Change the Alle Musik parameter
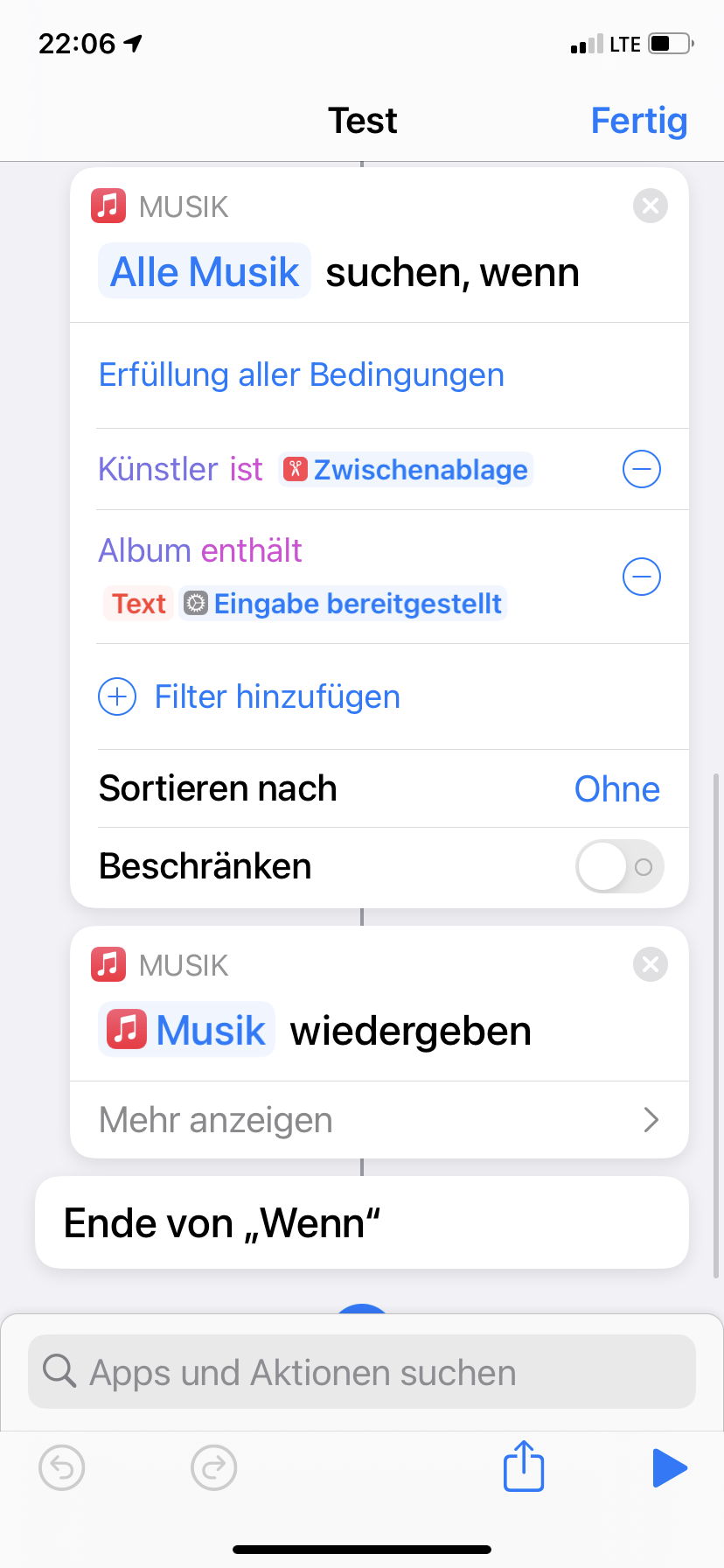The image size is (724, 1568). pyautogui.click(x=205, y=272)
